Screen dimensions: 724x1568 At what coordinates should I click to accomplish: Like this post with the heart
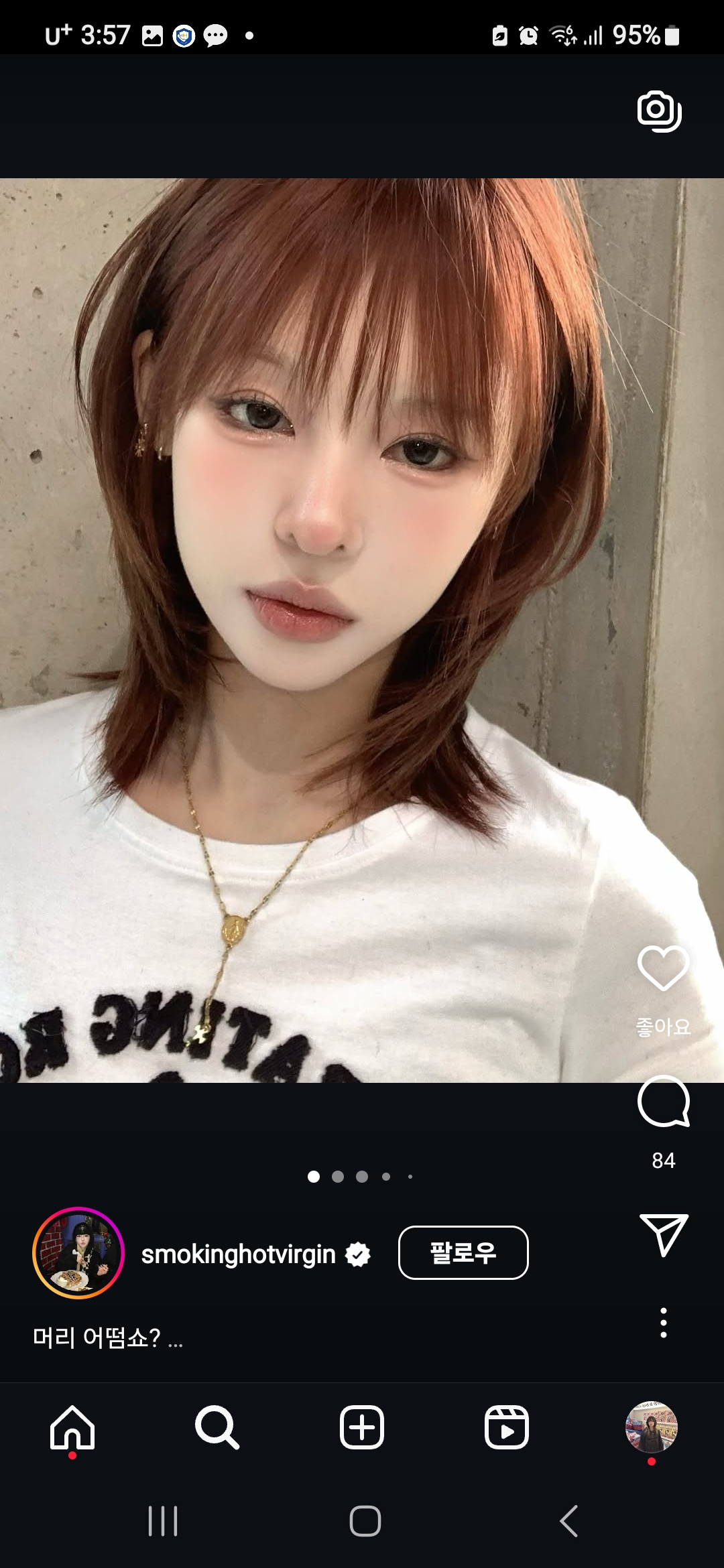tap(663, 968)
